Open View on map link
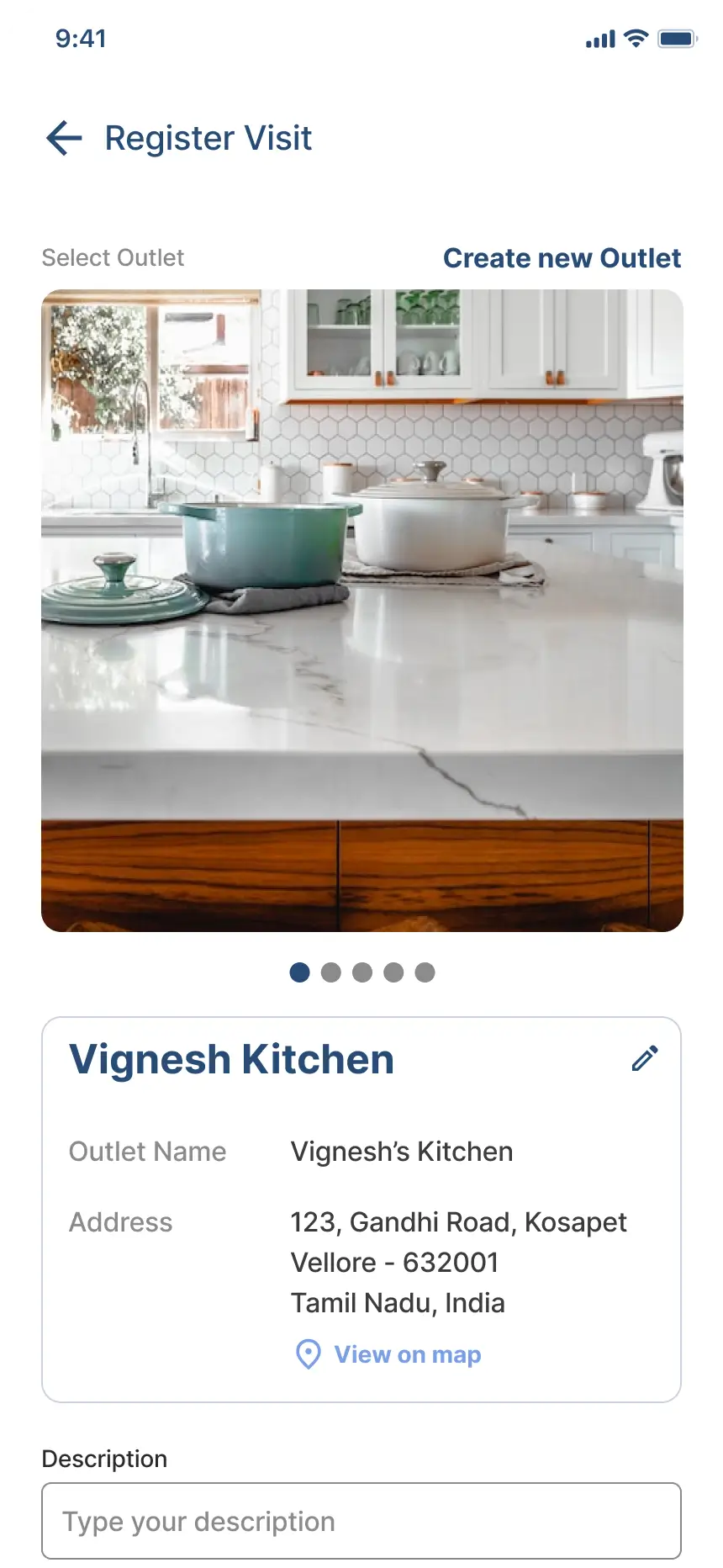Viewport: 723px width, 1568px height. click(389, 1354)
